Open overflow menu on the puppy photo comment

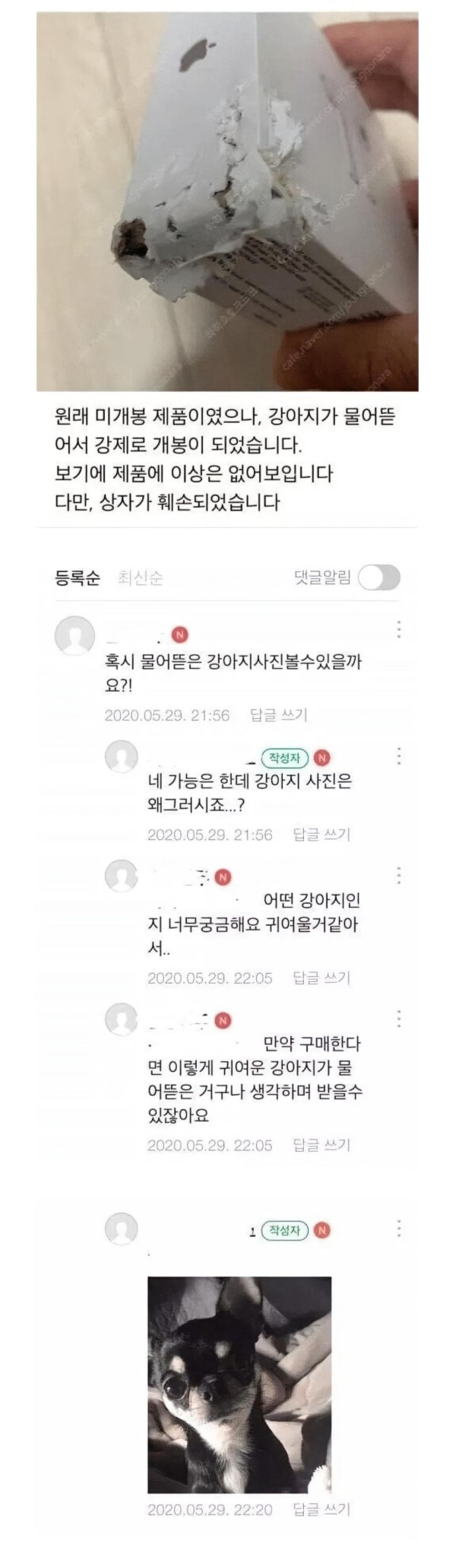tap(398, 1229)
